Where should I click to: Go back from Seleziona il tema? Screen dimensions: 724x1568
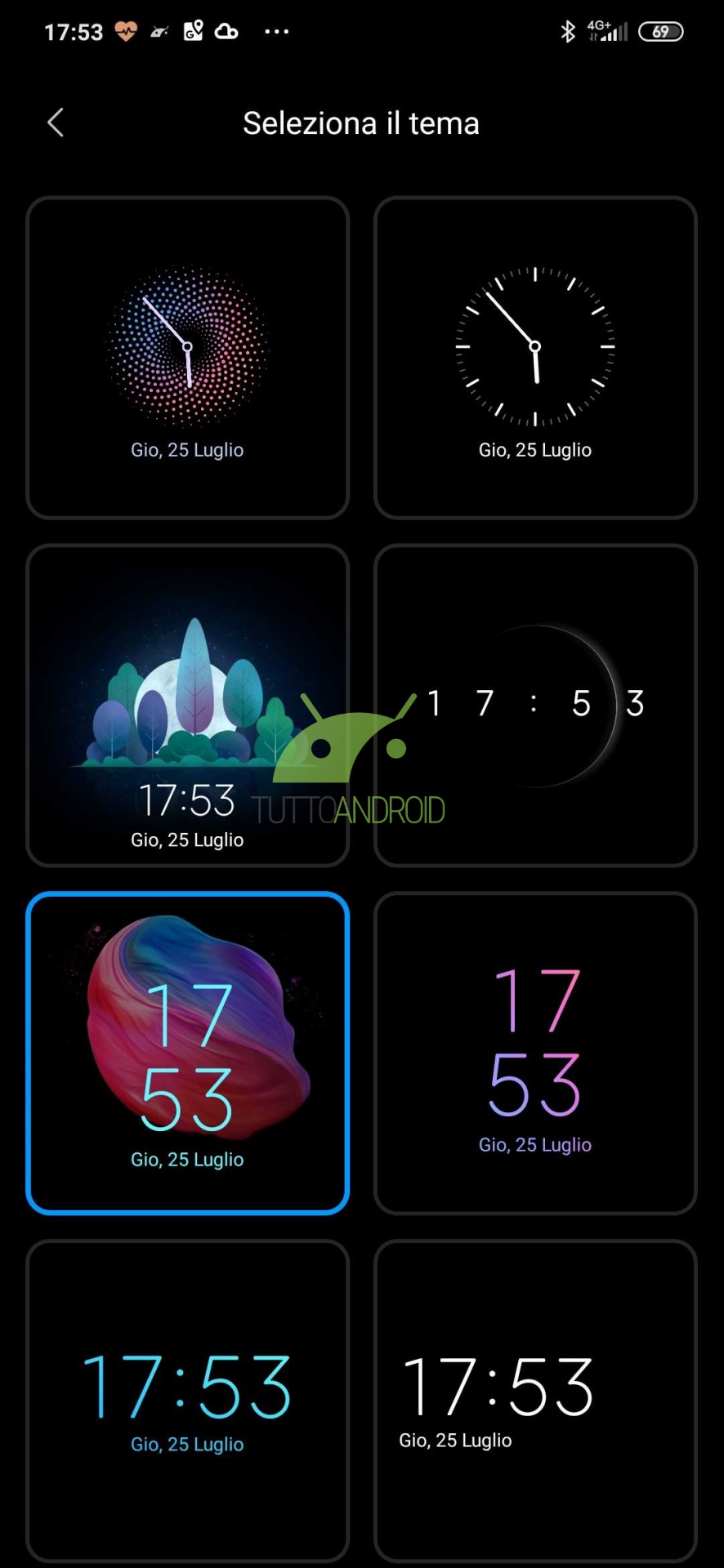pos(55,123)
